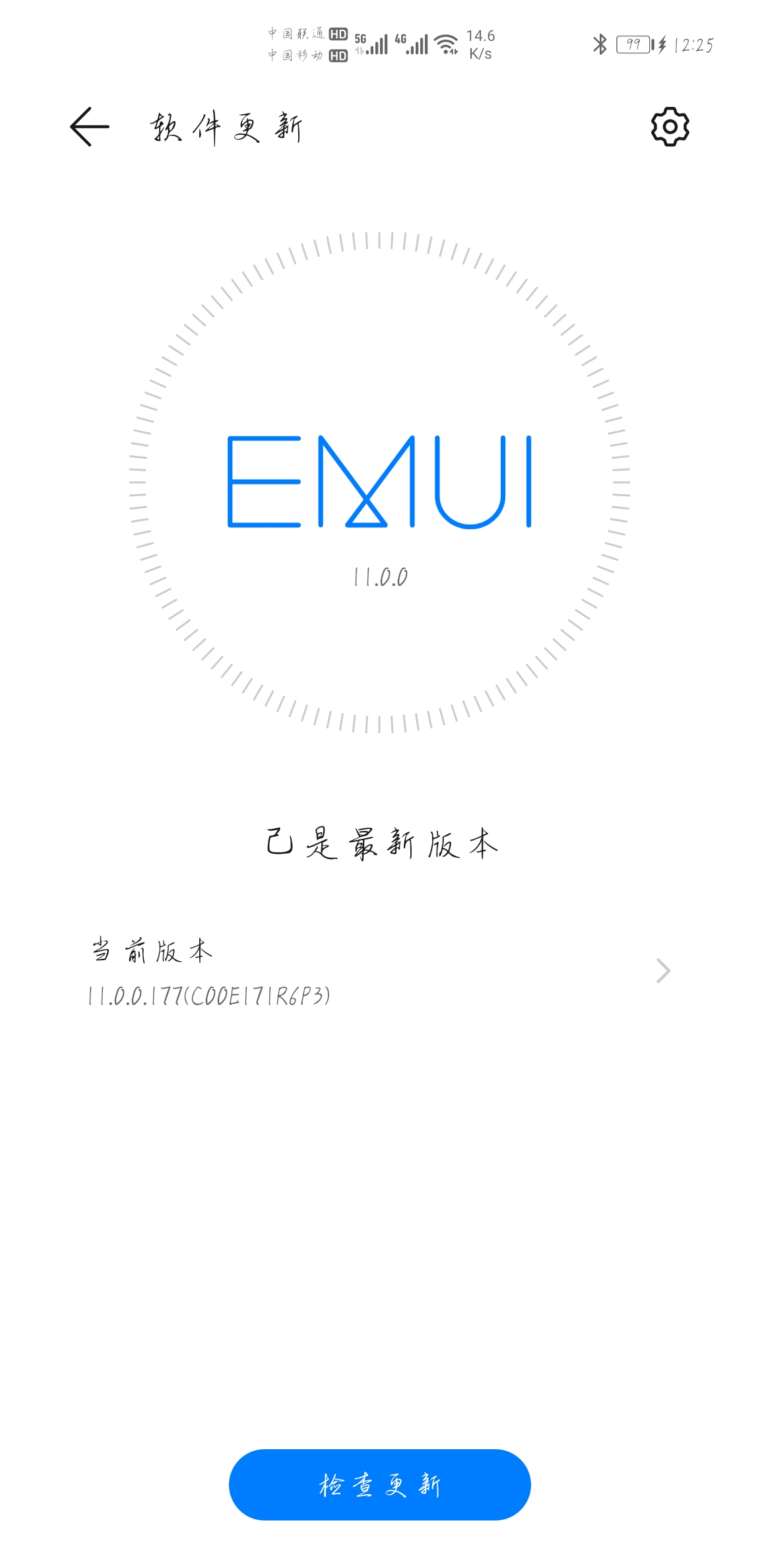Open 当前版本 details for 11.0.0.177
Screen dimensions: 760x1568
(379, 972)
